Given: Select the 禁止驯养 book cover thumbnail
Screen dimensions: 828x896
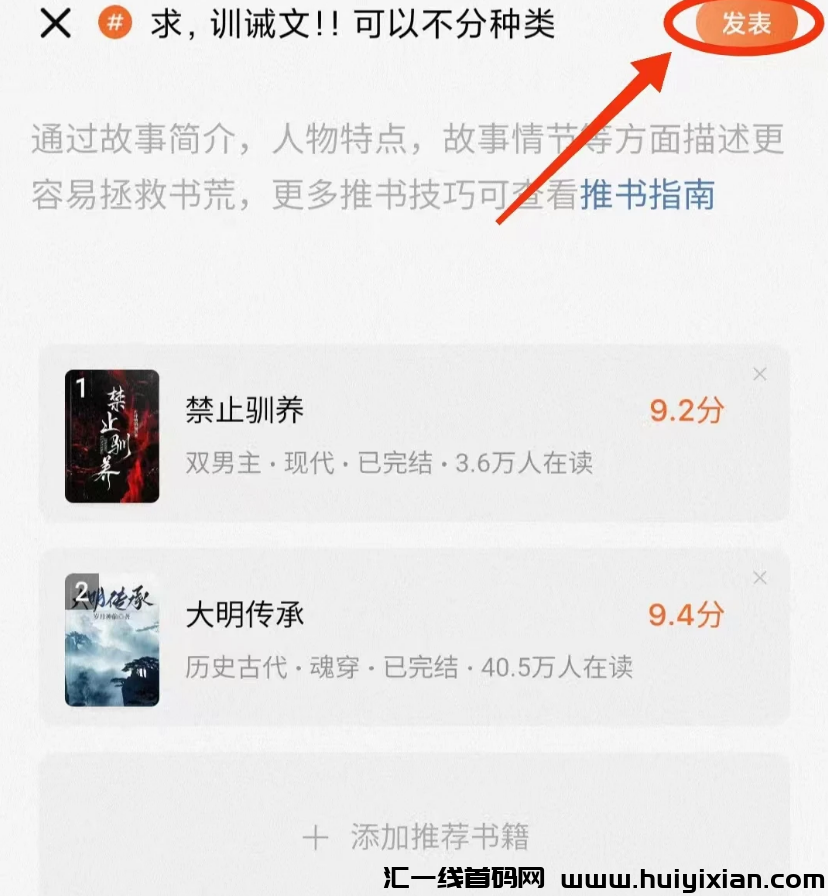Looking at the screenshot, I should (113, 437).
